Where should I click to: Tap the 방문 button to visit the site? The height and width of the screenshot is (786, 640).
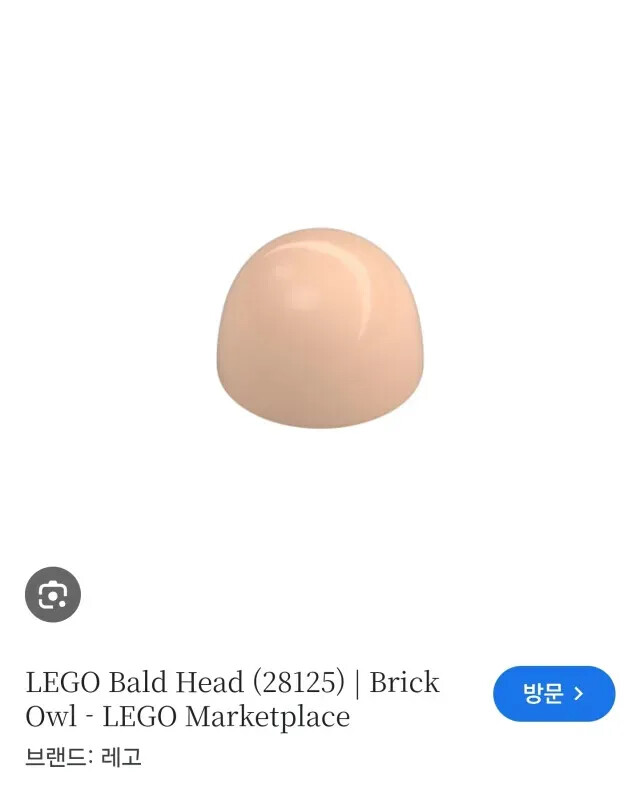(553, 693)
